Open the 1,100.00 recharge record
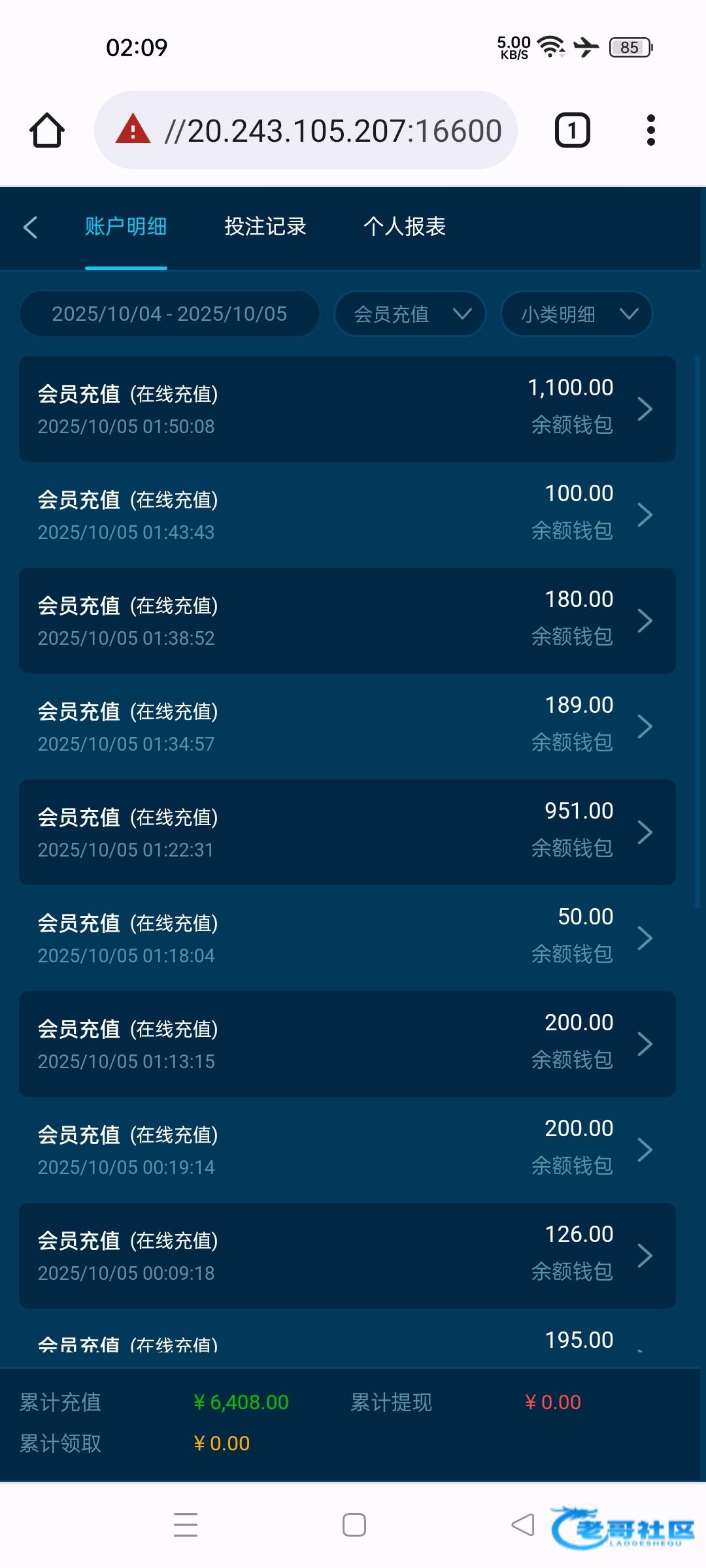This screenshot has height=1568, width=706. click(347, 409)
